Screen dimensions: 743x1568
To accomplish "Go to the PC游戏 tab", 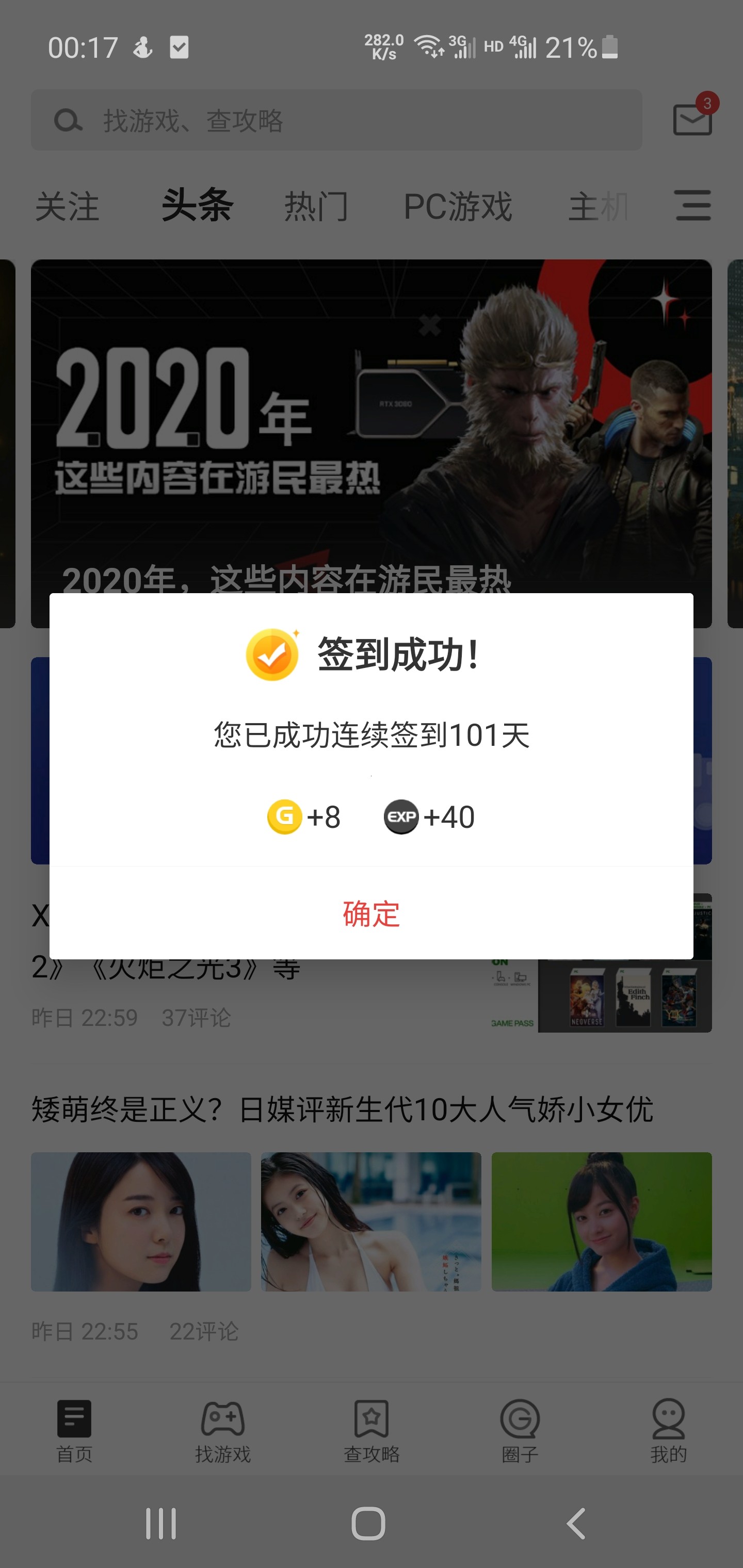I will click(458, 206).
